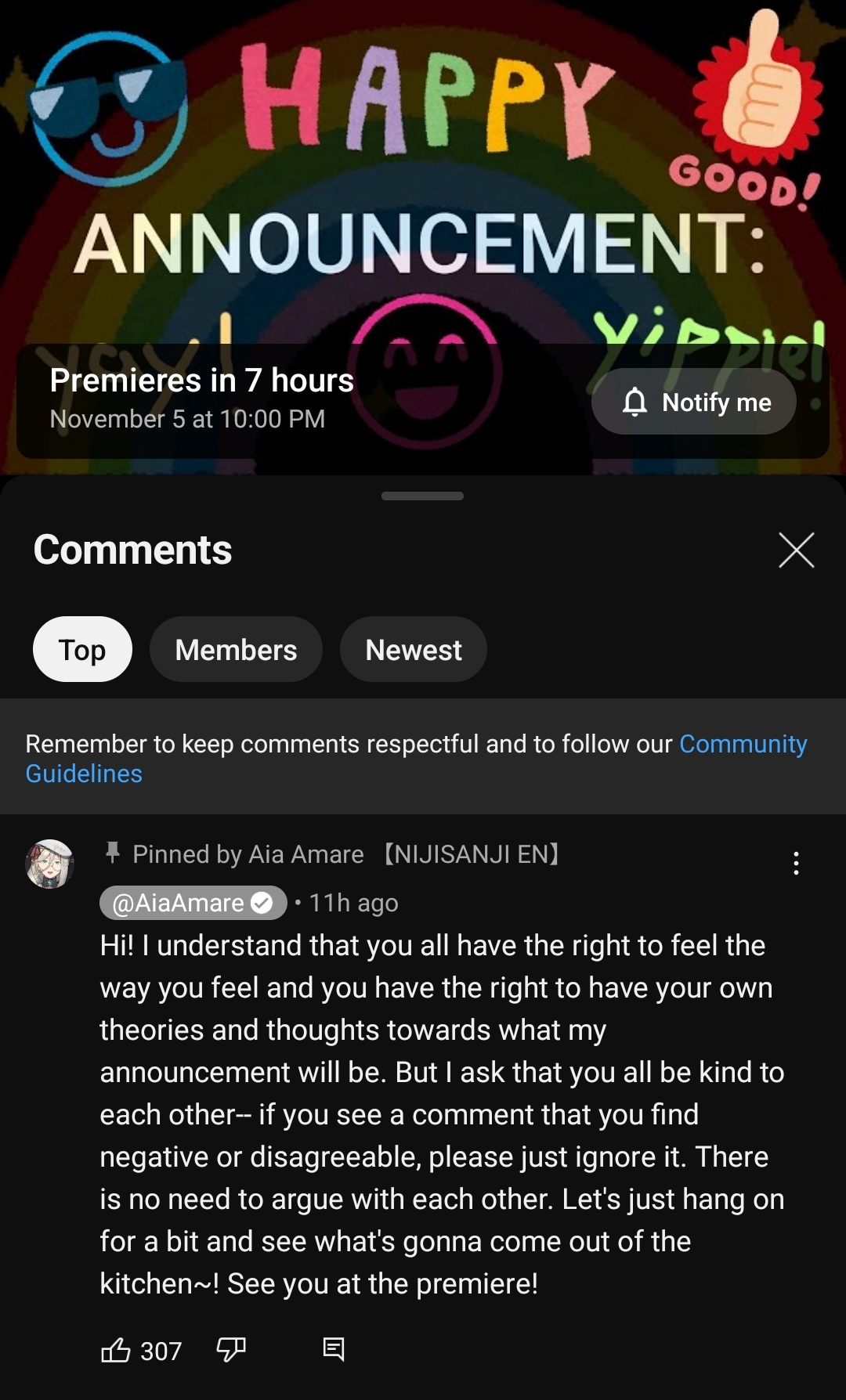Dislike the pinned comment

[231, 1350]
